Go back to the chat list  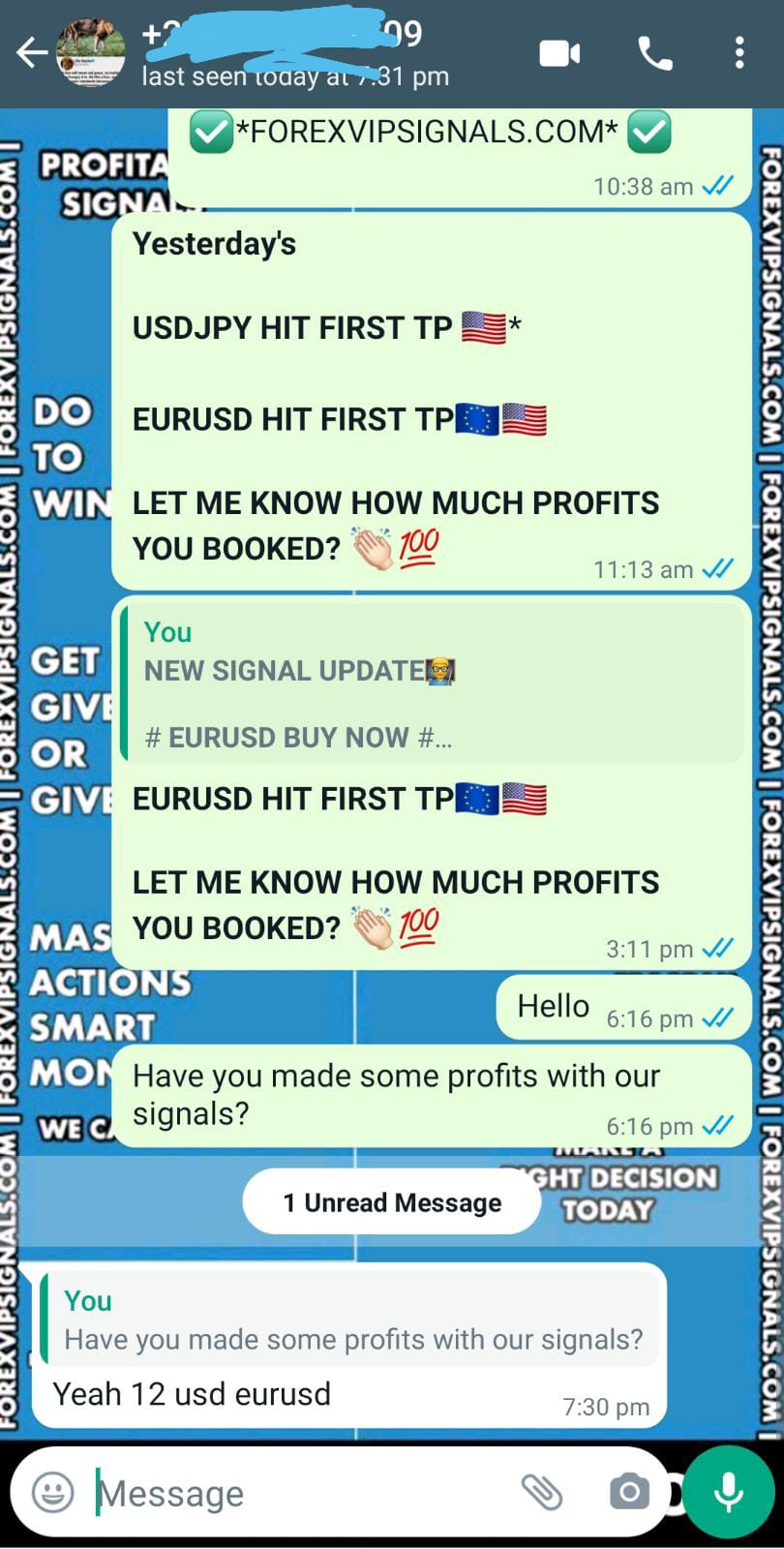pos(31,53)
